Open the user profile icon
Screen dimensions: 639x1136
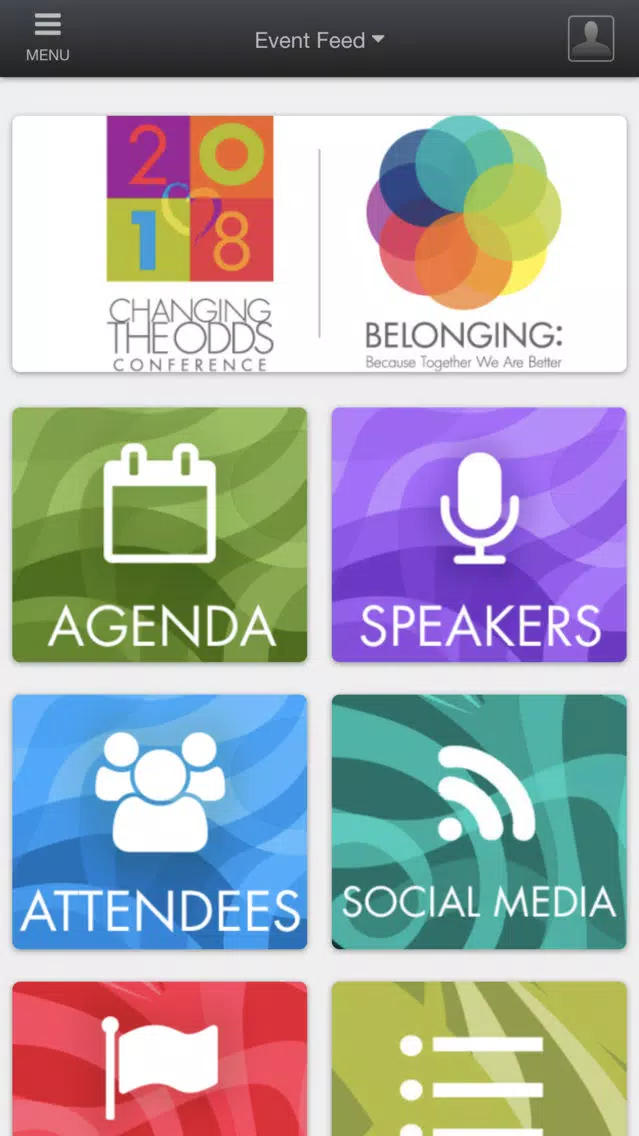[590, 38]
